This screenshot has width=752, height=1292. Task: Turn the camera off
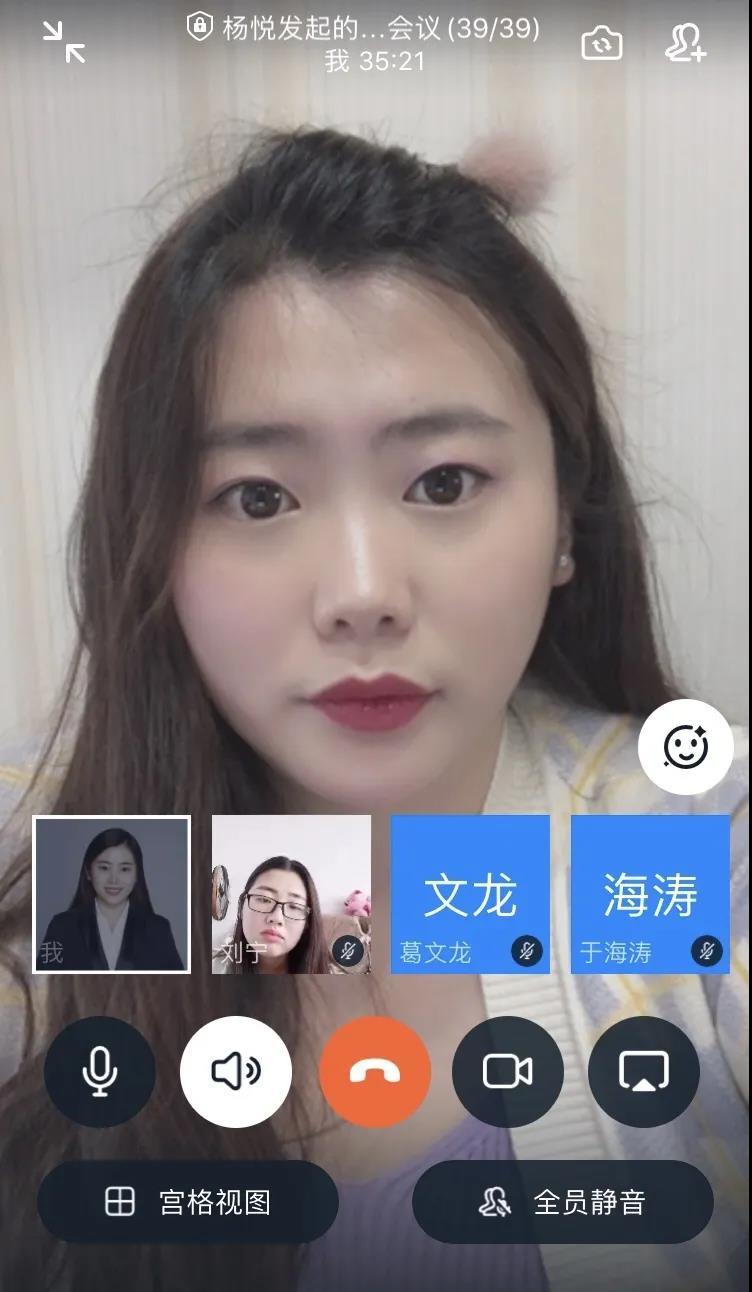click(x=508, y=1072)
